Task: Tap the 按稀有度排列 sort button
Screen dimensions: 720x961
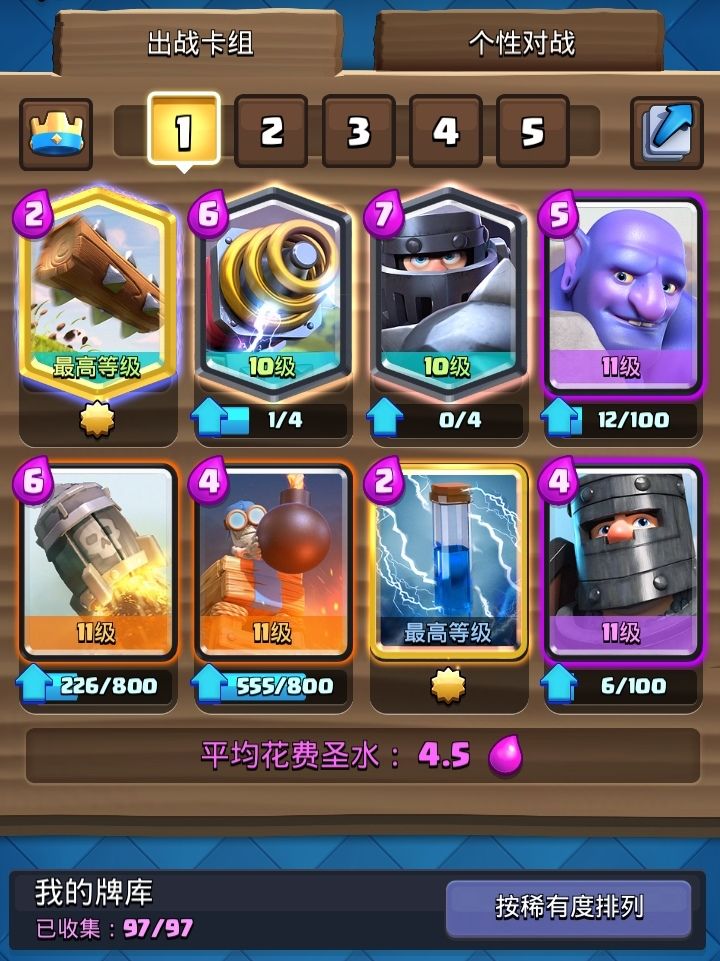Action: [568, 907]
